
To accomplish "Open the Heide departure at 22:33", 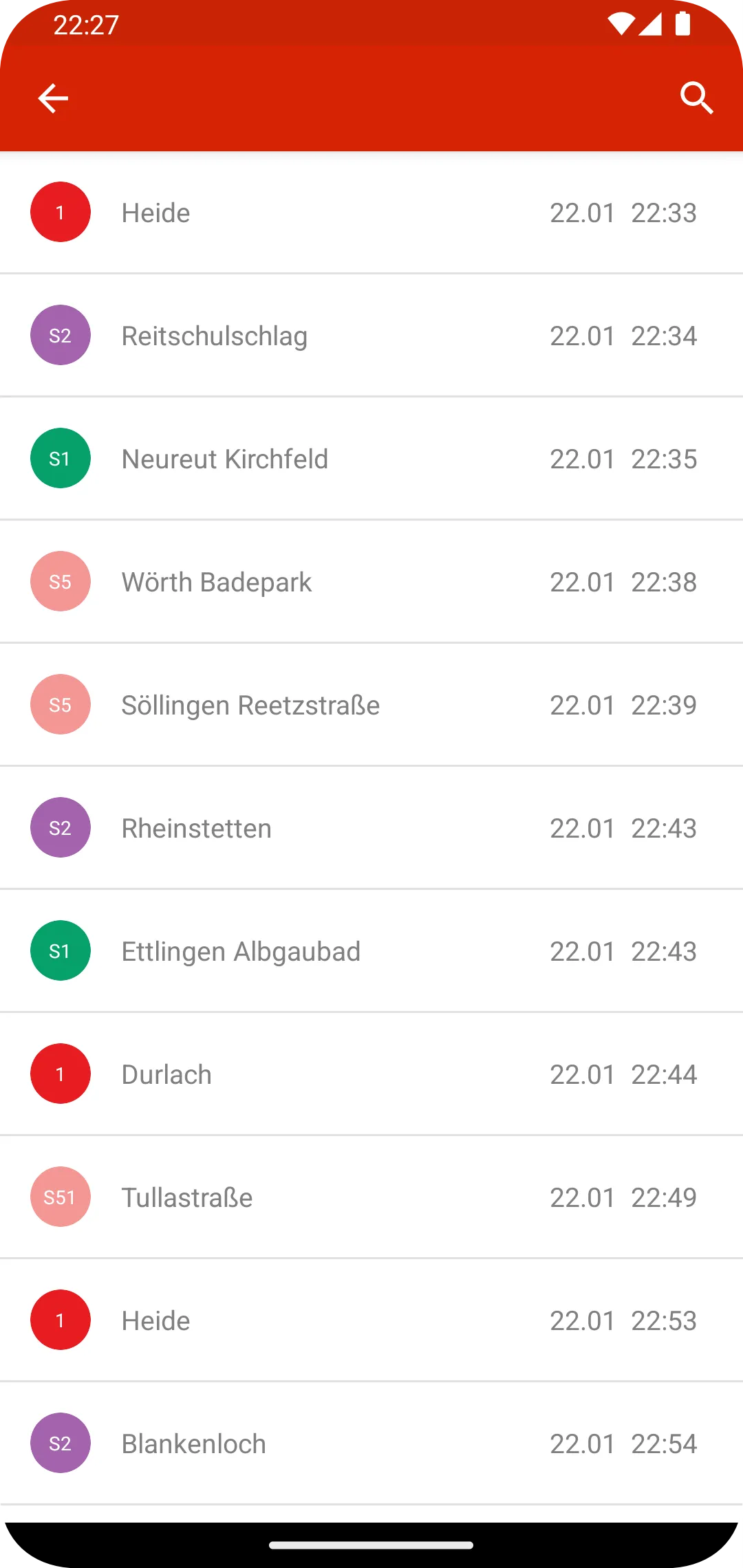I will (x=371, y=212).
